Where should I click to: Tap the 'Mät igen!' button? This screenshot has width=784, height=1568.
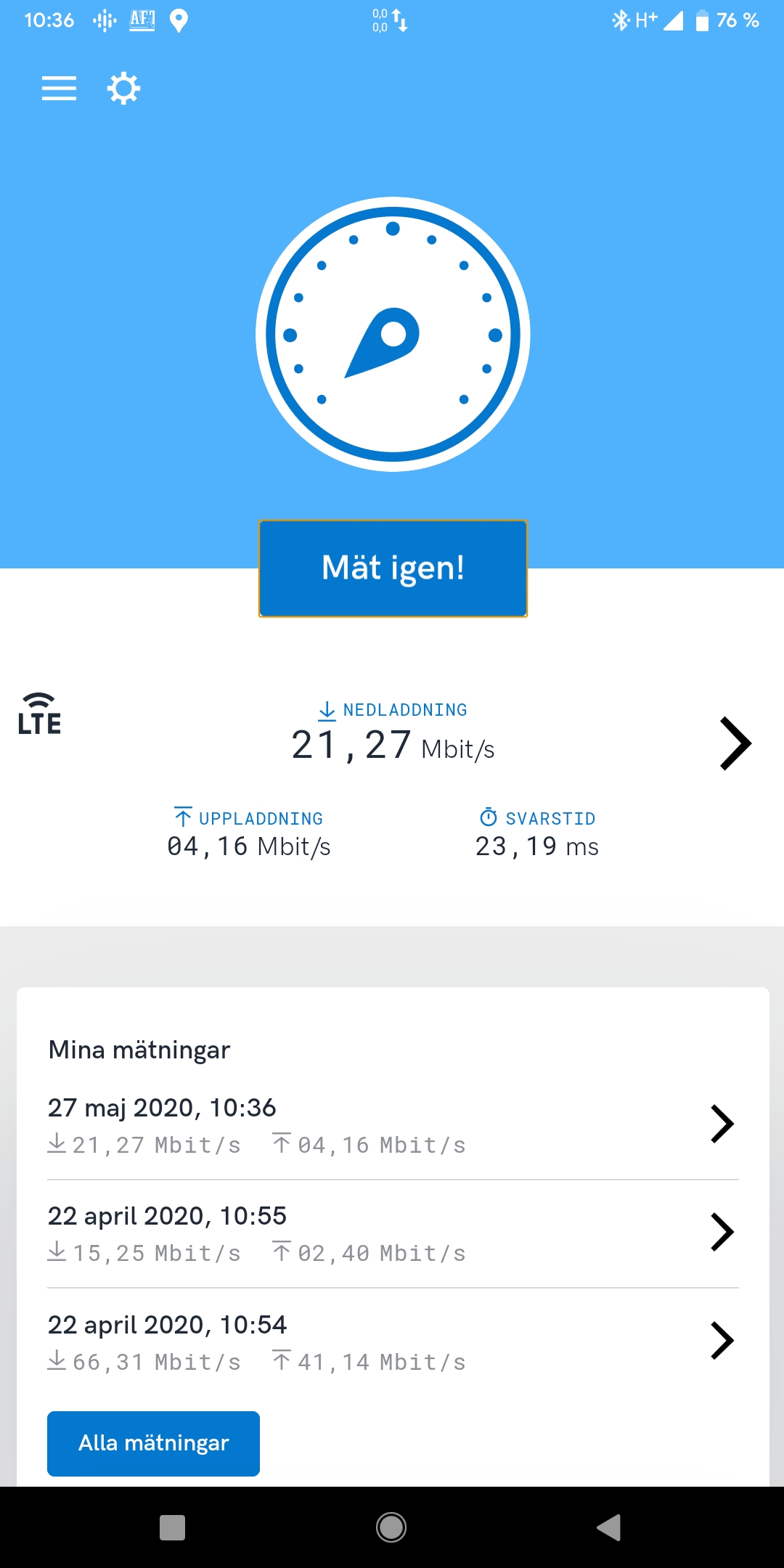[x=393, y=568]
